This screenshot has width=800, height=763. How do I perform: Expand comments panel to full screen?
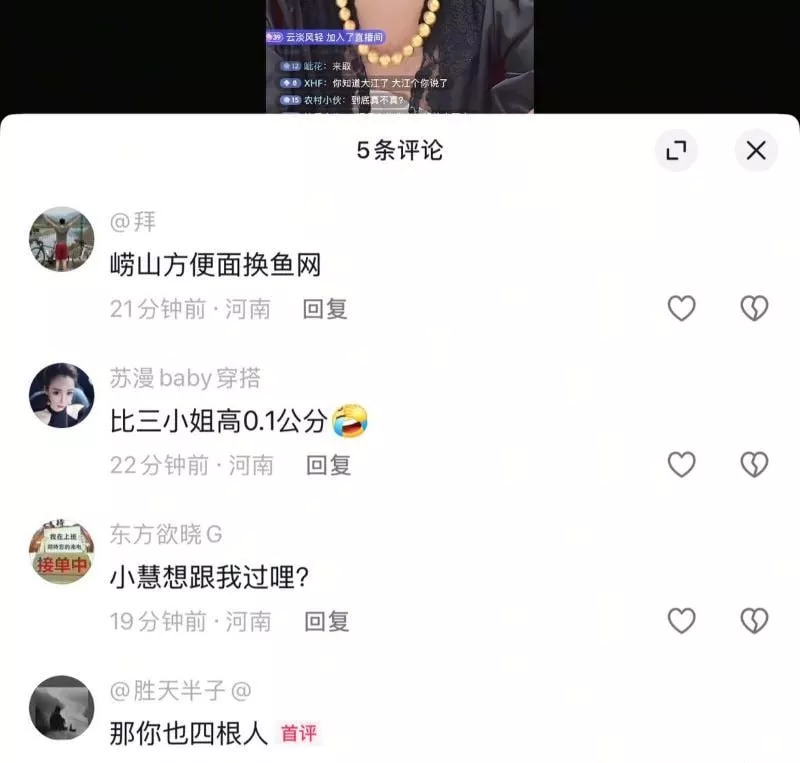[676, 151]
